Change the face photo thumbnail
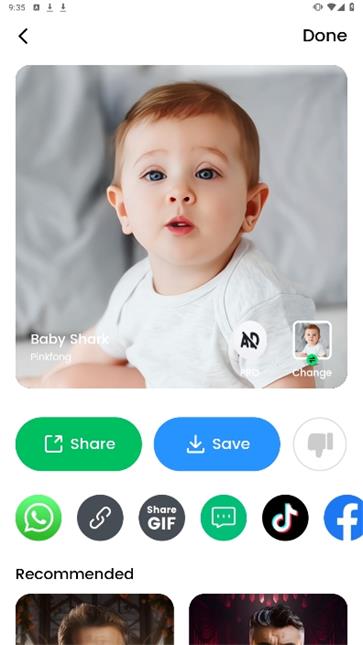The width and height of the screenshot is (363, 645). tap(312, 341)
